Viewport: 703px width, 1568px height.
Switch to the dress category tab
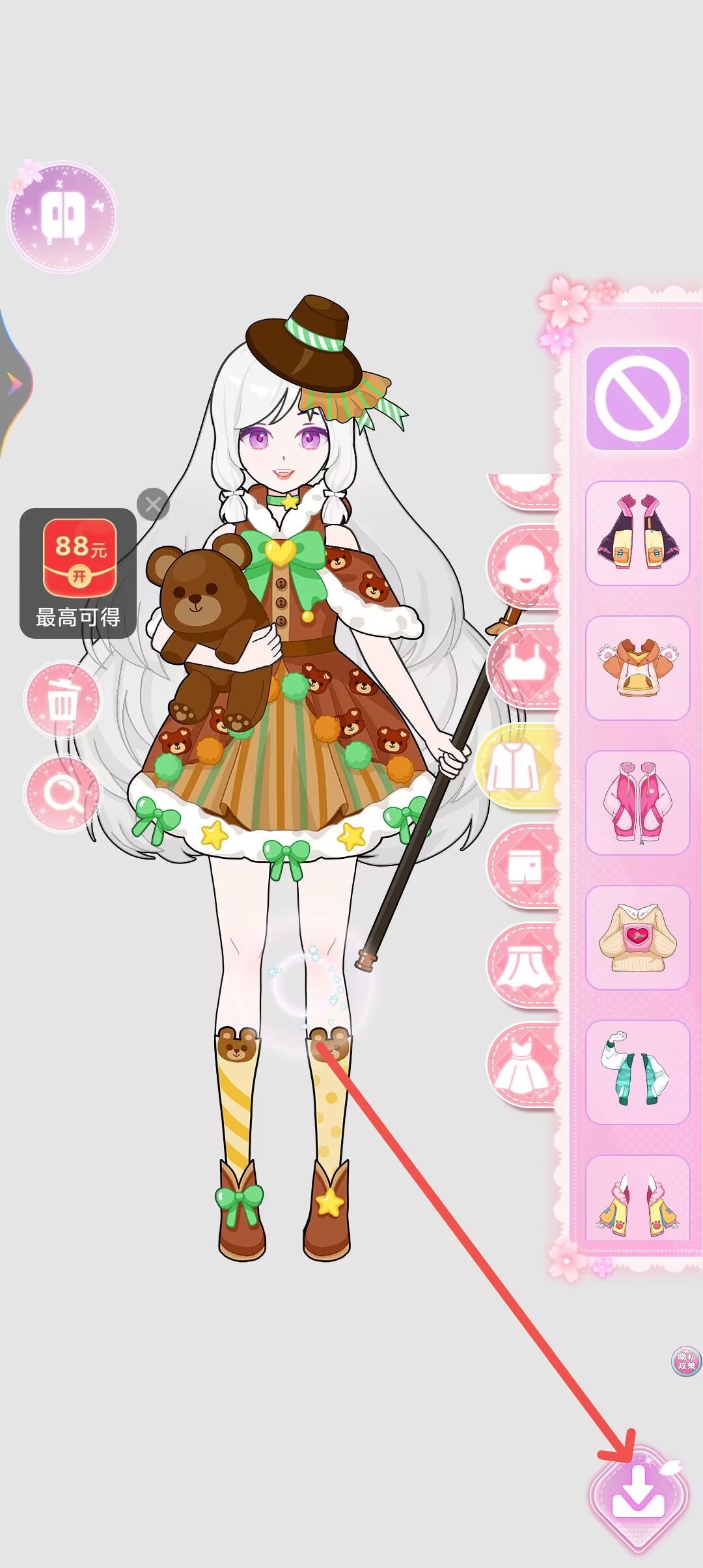524,1064
